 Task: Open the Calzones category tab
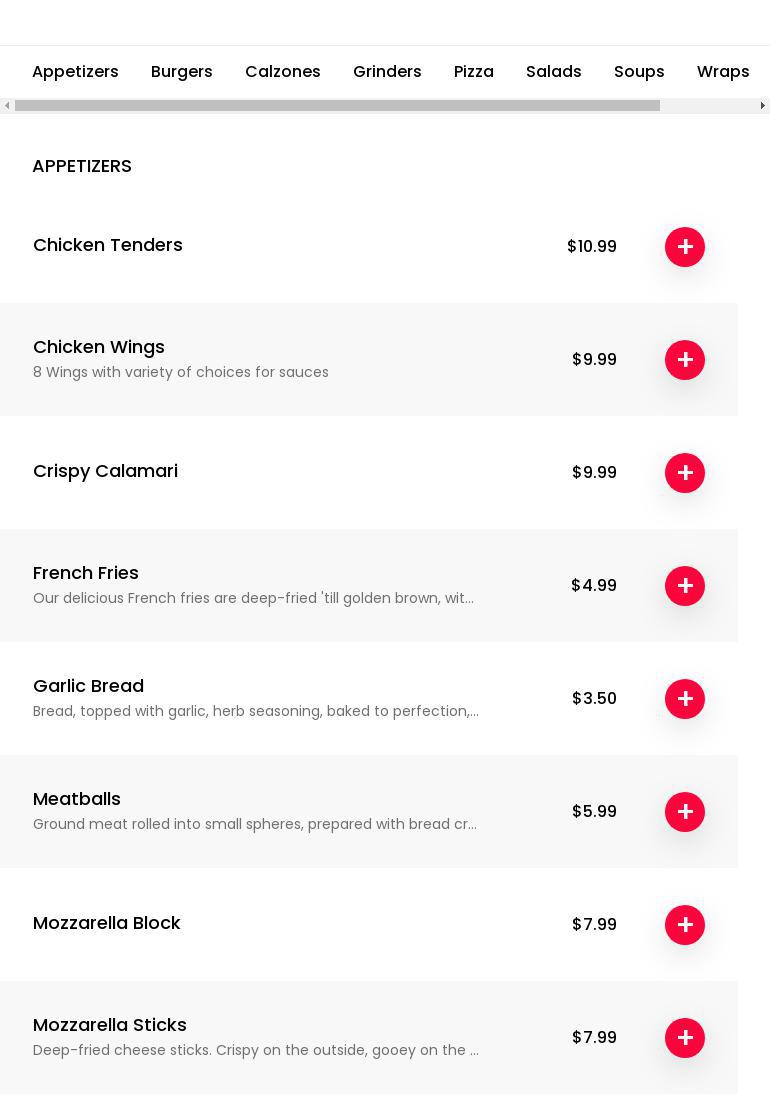282,72
